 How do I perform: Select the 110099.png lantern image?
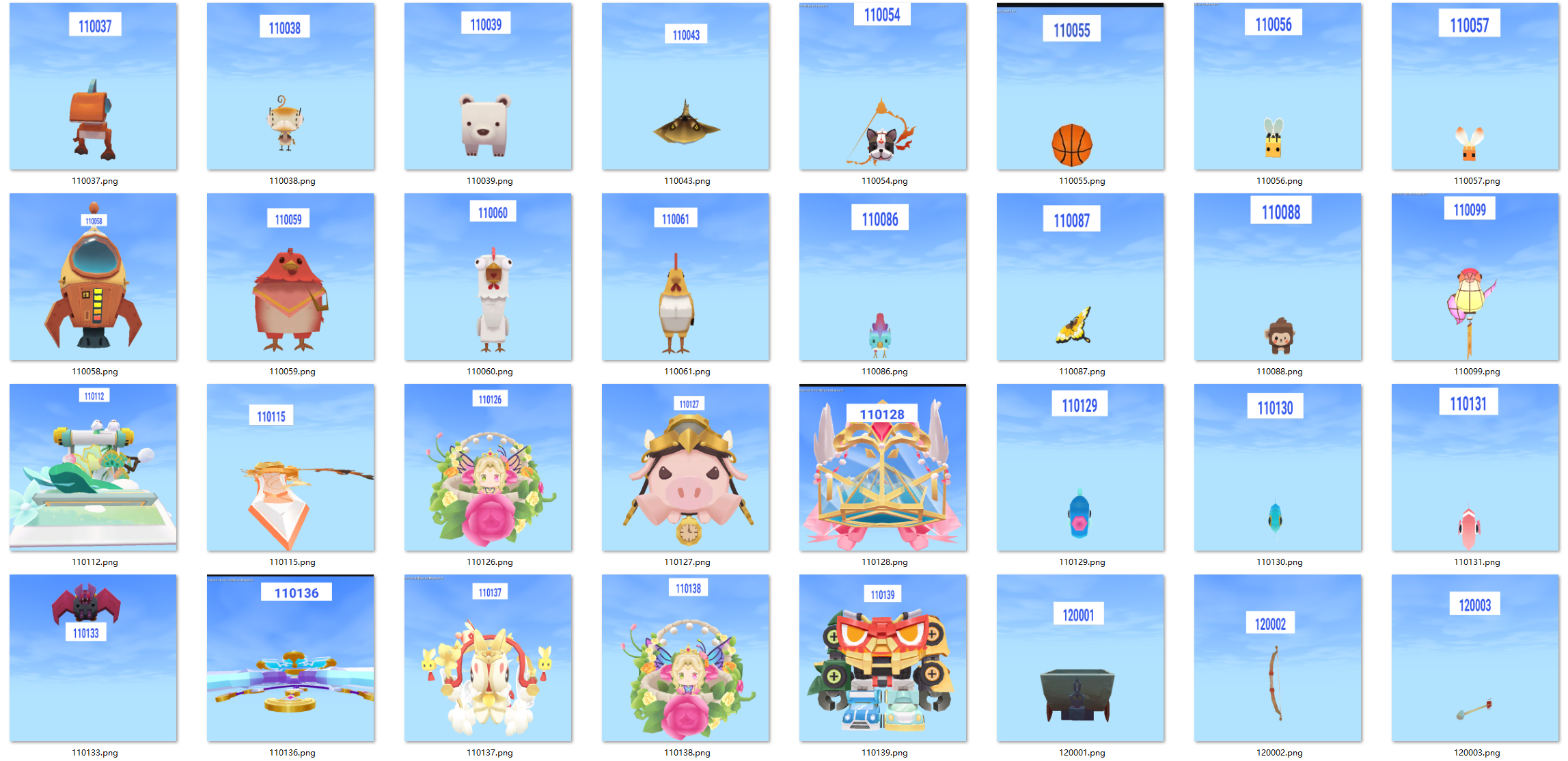pos(1475,277)
